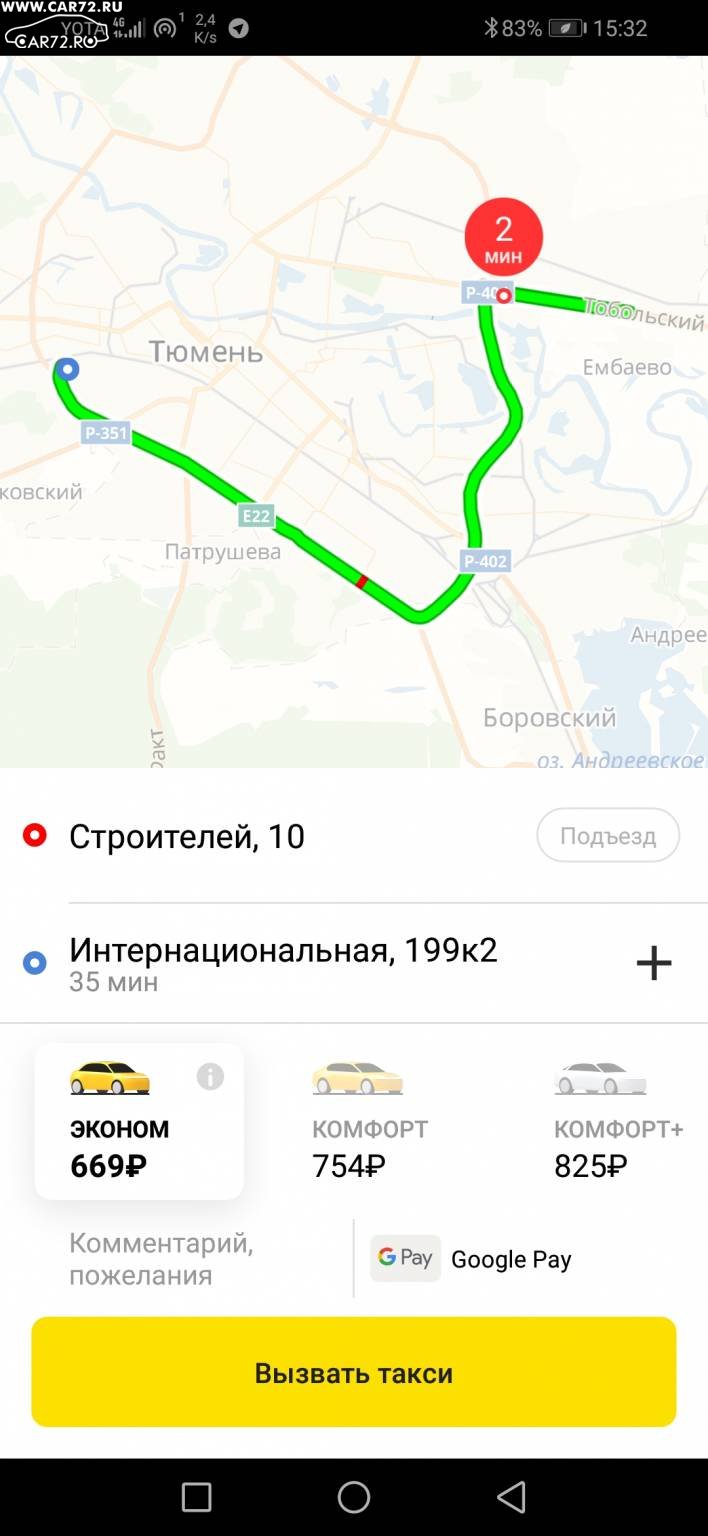This screenshot has height=1536, width=708.
Task: Select the Эконом tariff for 669₽
Action: tap(139, 1121)
